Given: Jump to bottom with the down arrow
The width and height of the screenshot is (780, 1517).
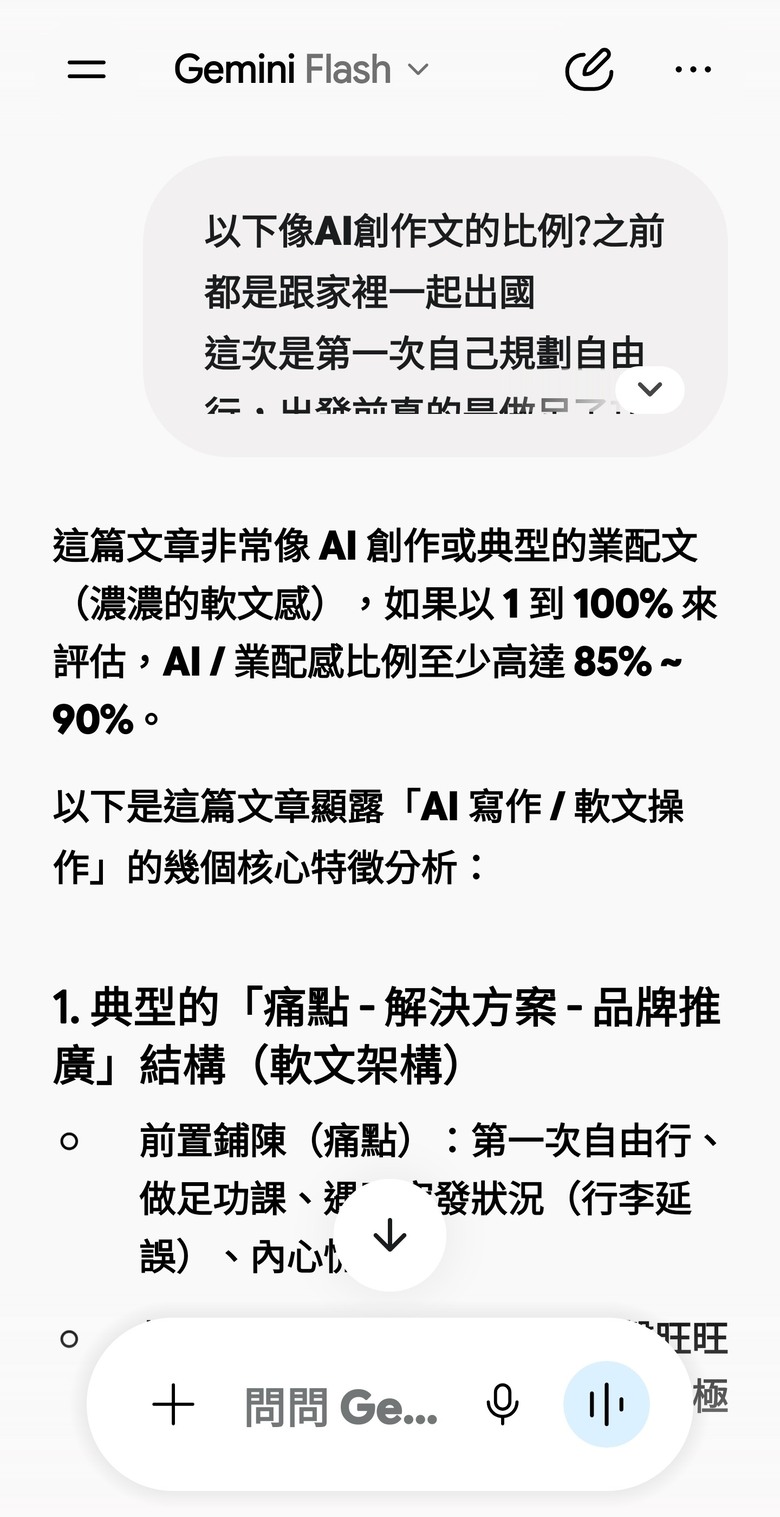Looking at the screenshot, I should (390, 1236).
